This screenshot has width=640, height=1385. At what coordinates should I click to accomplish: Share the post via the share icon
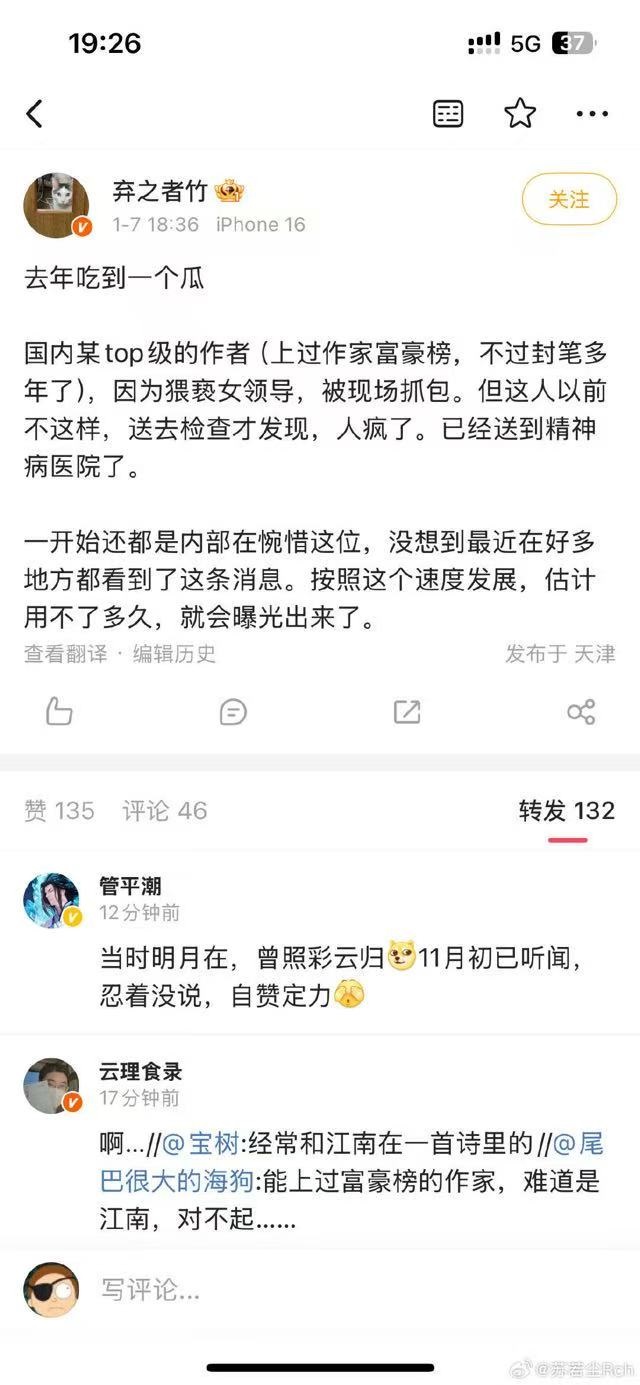[x=581, y=712]
